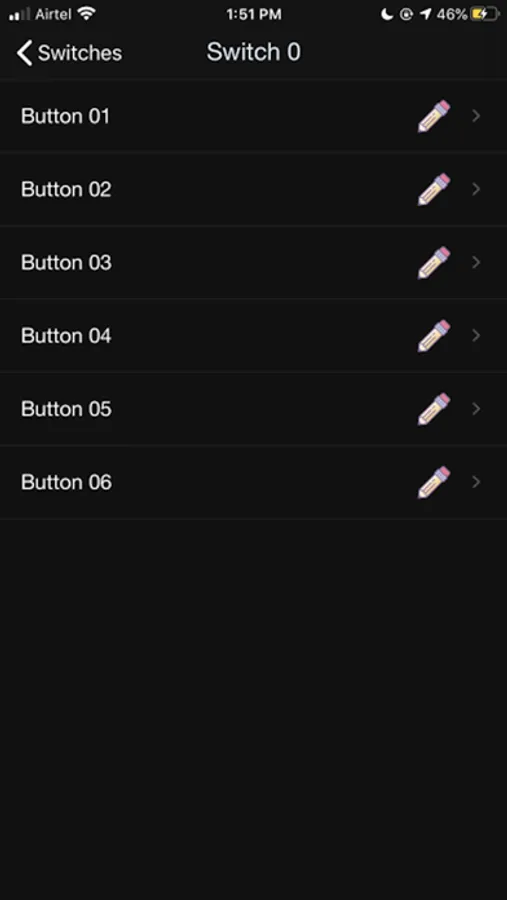The image size is (507, 900).
Task: Open the Button 04 row
Action: tap(253, 336)
